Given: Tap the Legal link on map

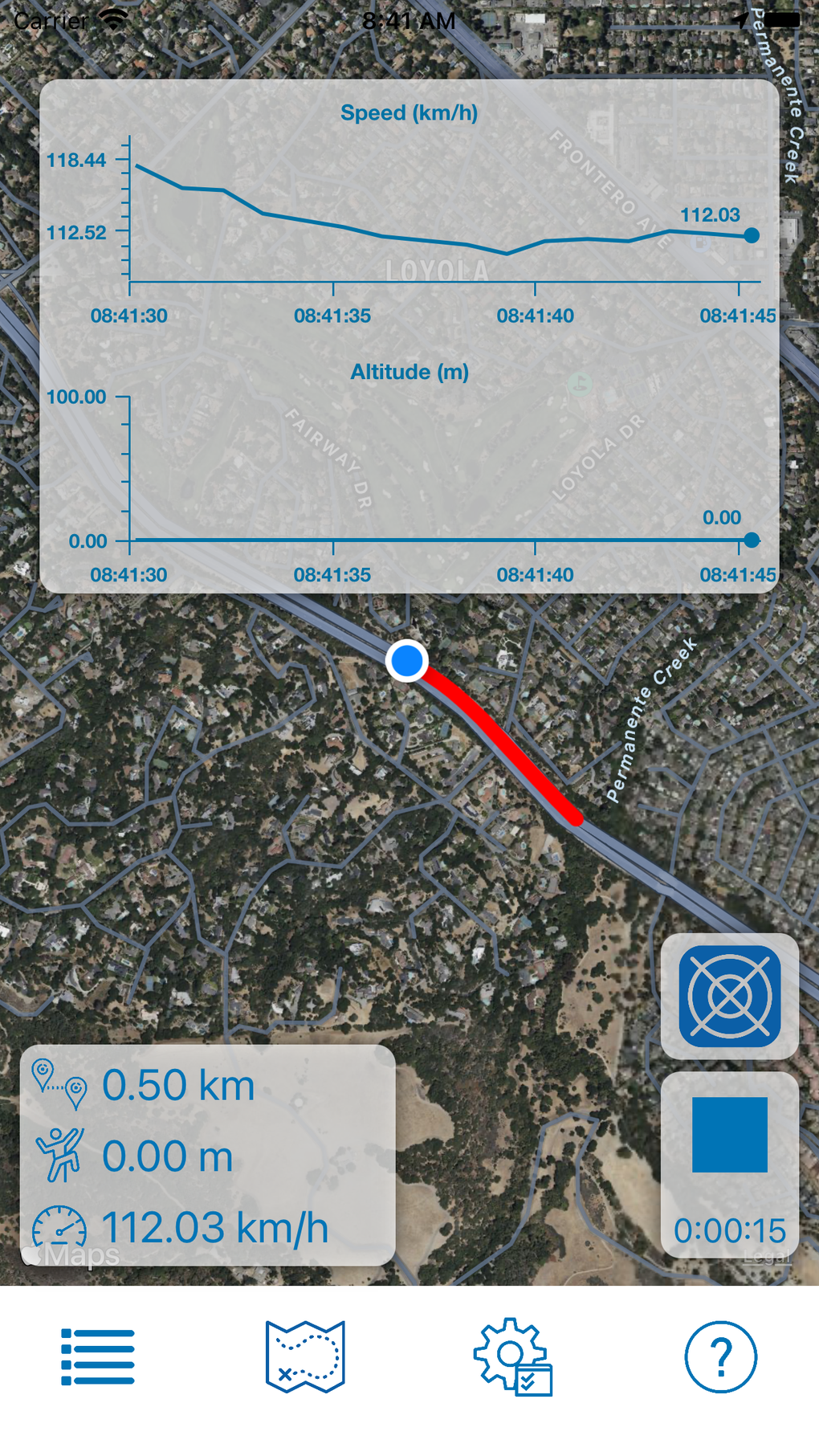Looking at the screenshot, I should click(x=767, y=1257).
